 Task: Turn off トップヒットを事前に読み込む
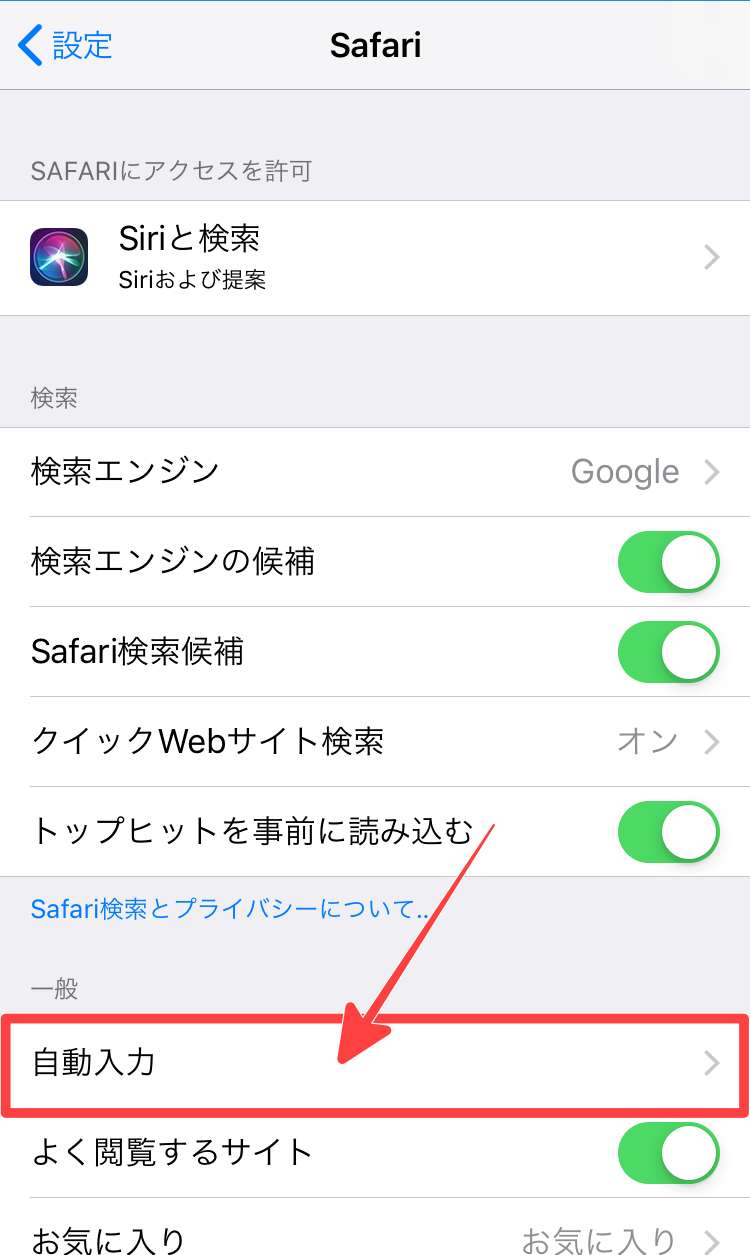click(x=668, y=832)
